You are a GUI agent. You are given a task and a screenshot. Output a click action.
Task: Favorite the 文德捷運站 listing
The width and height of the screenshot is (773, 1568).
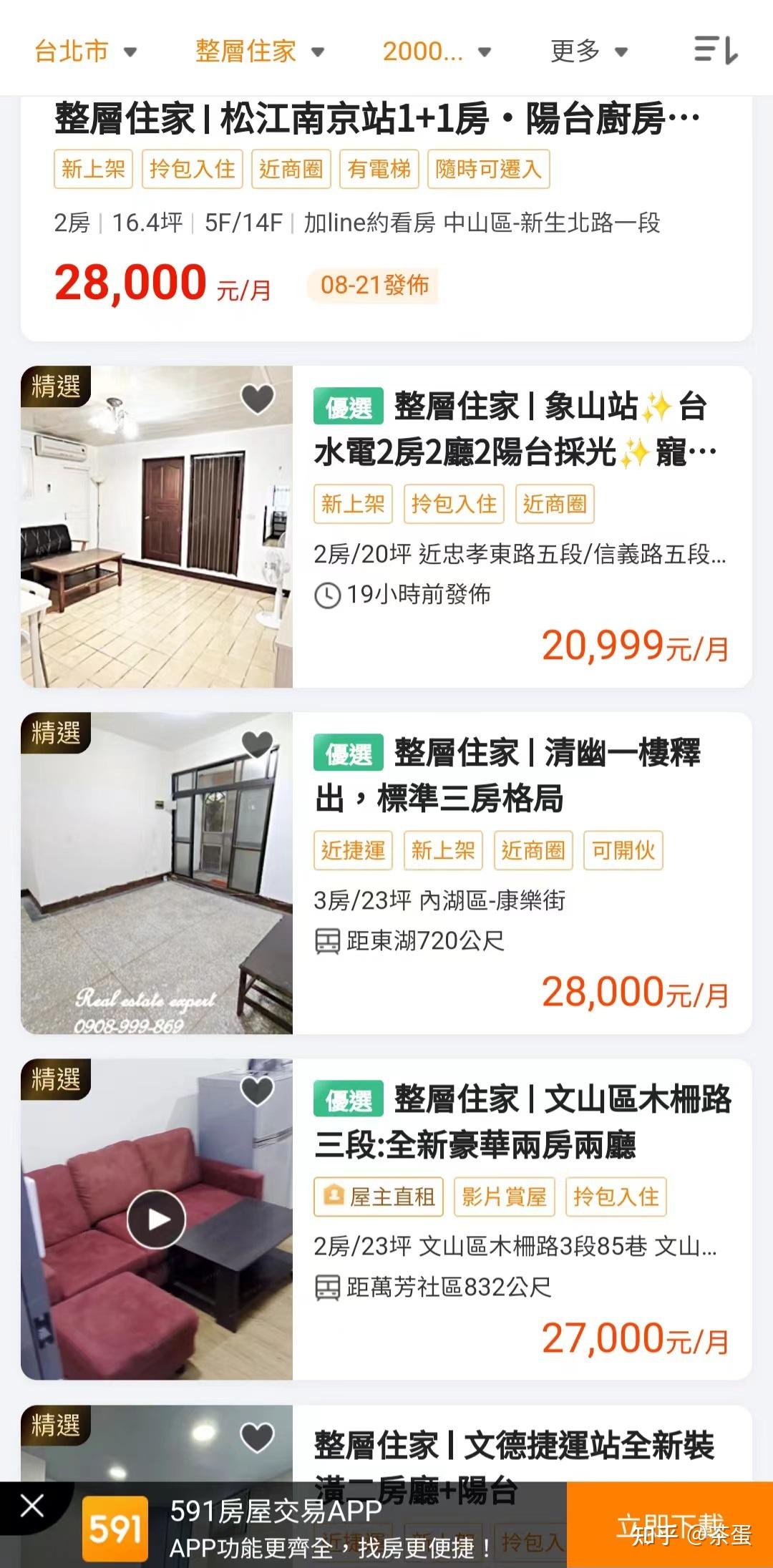(258, 1437)
